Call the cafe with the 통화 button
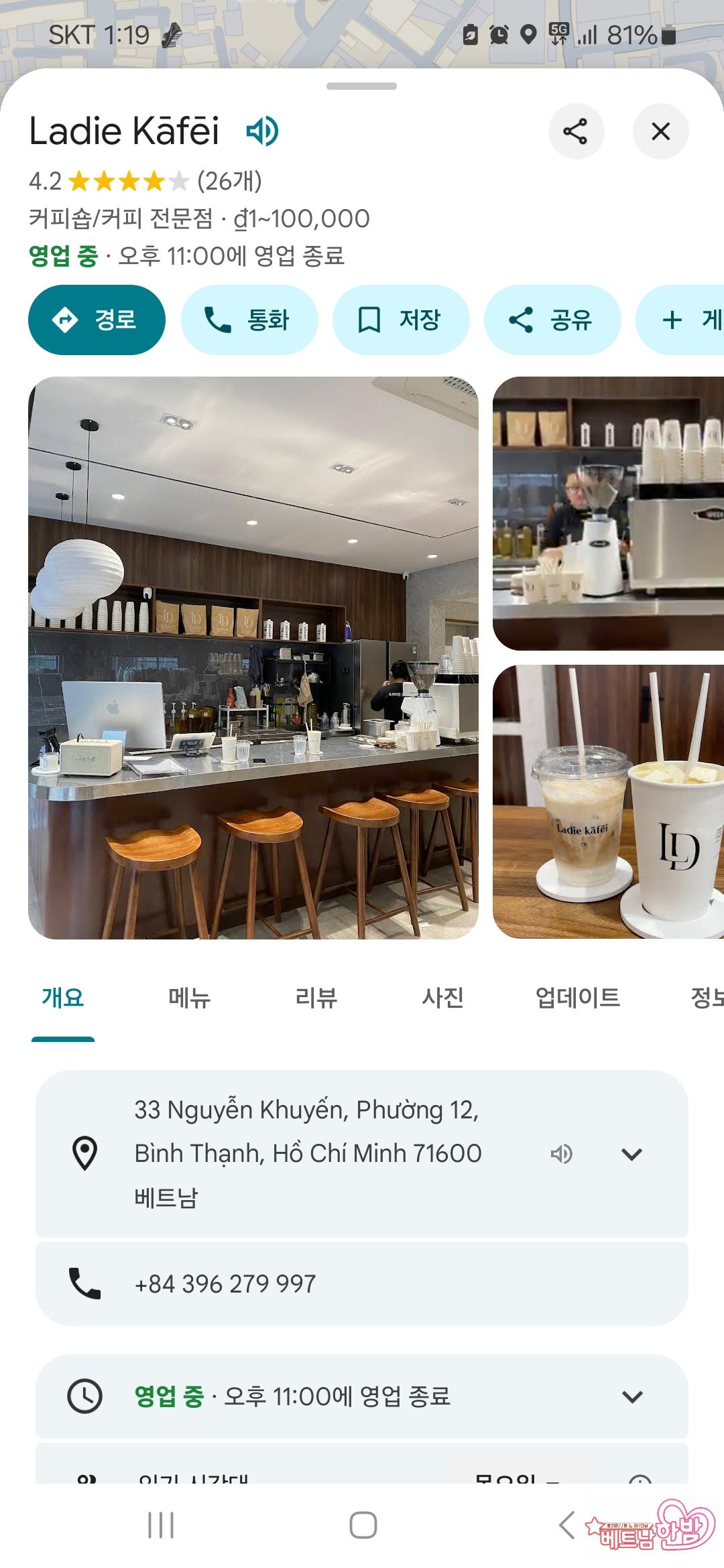Image resolution: width=724 pixels, height=1568 pixels. [249, 320]
